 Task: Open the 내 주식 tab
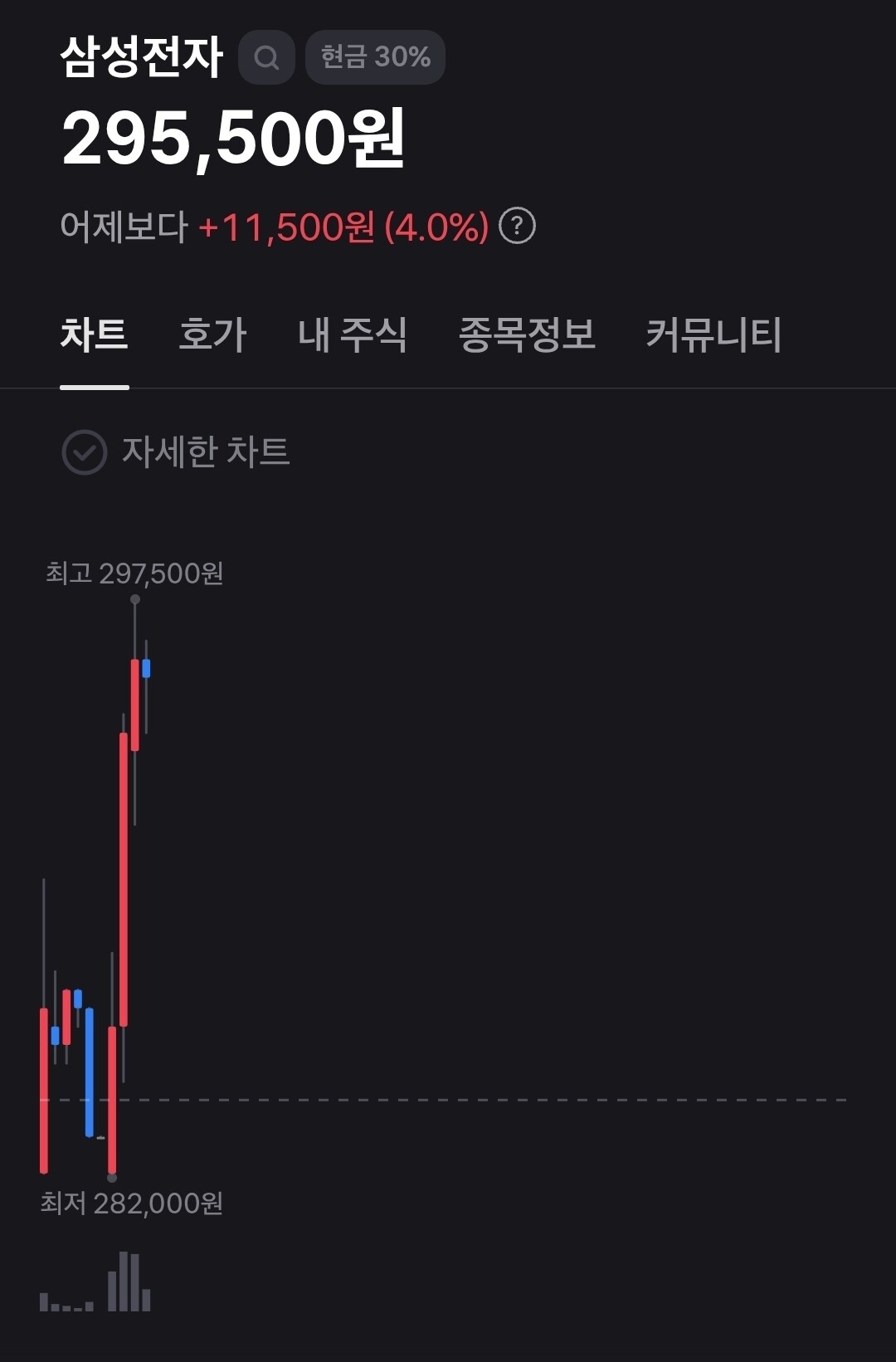(x=353, y=334)
